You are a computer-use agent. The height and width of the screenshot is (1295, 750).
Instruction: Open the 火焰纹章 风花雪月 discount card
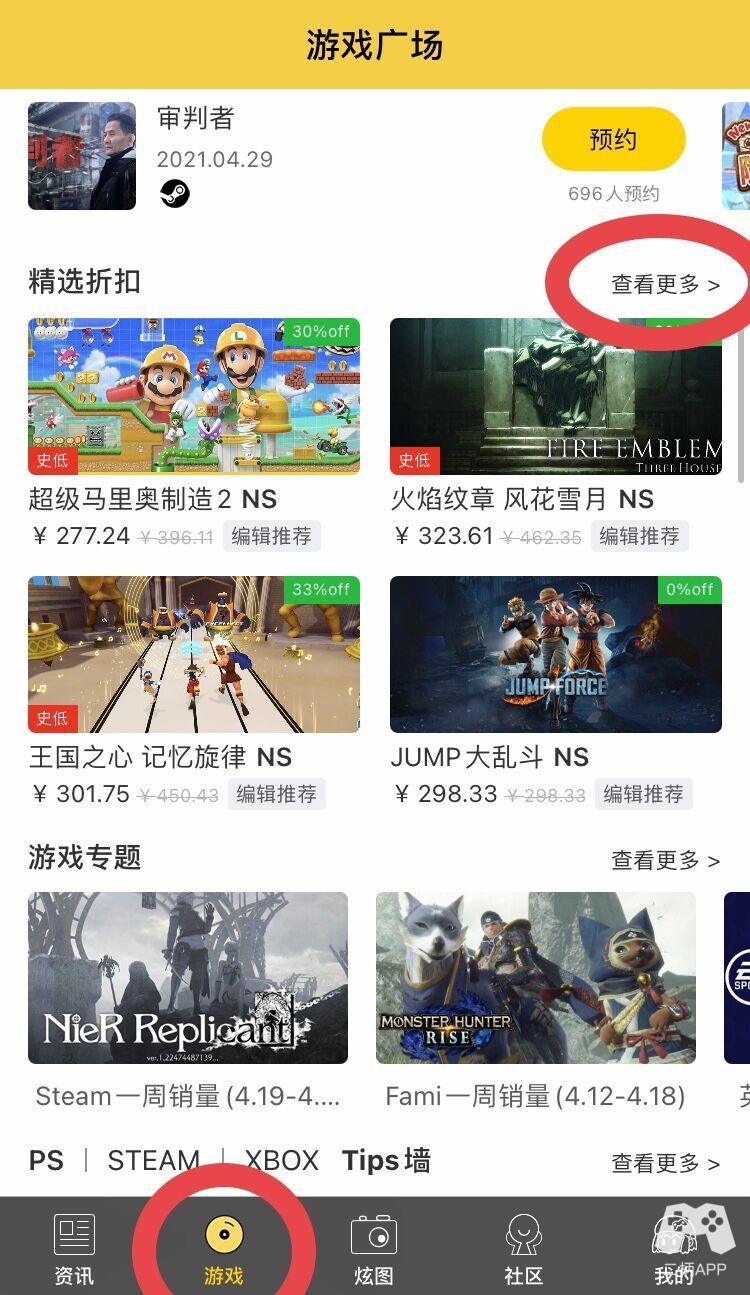[556, 396]
